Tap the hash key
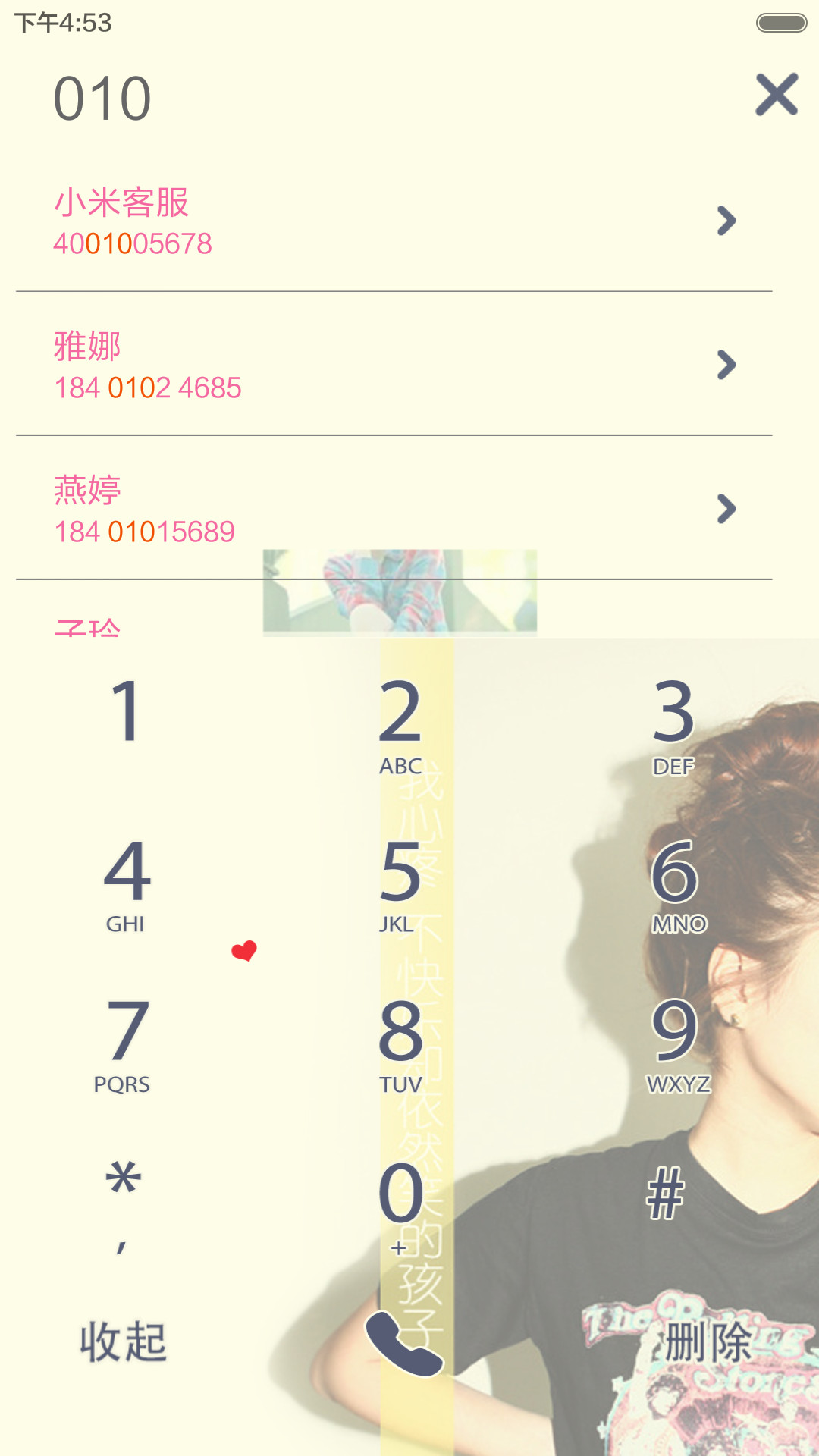 pyautogui.click(x=665, y=1193)
